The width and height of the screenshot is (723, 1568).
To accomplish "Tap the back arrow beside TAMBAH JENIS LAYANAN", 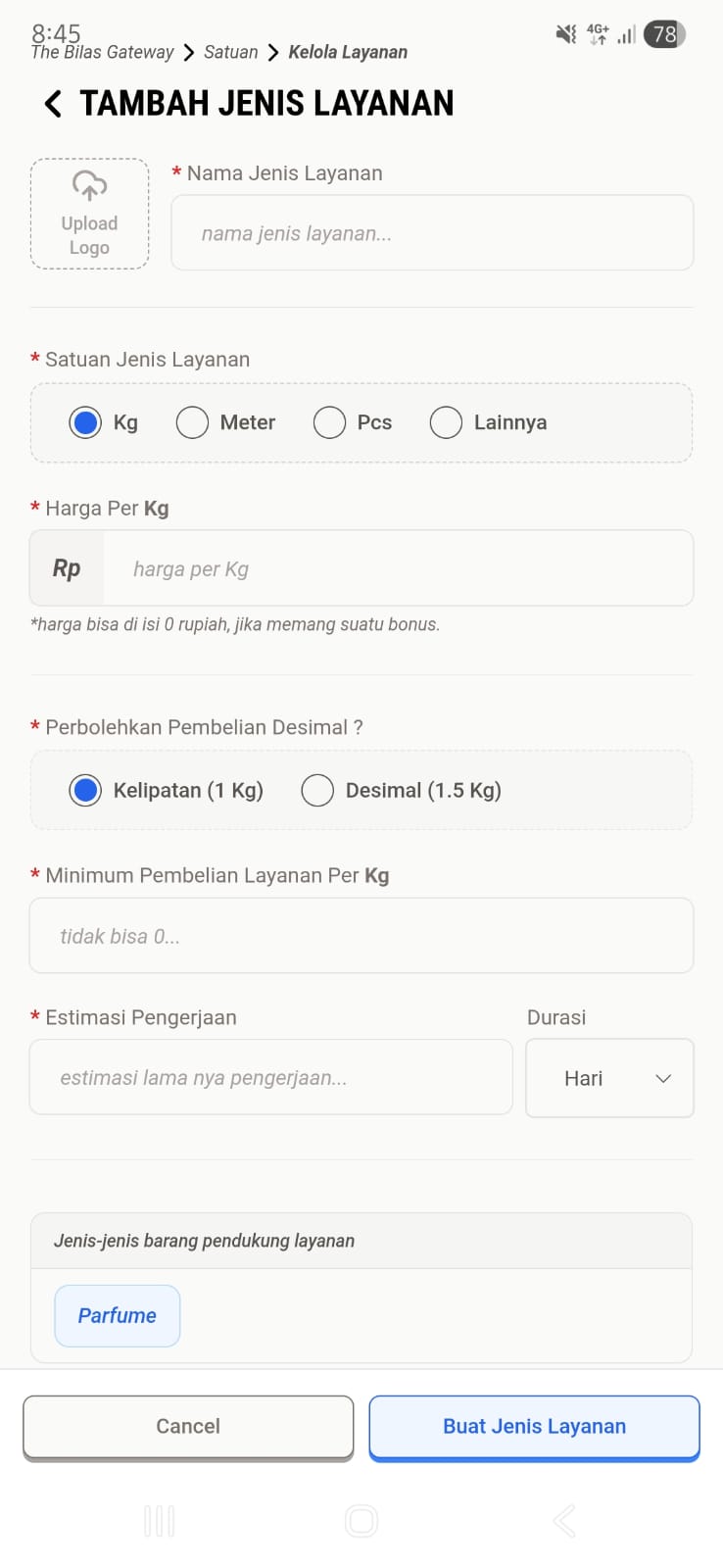I will tap(51, 103).
